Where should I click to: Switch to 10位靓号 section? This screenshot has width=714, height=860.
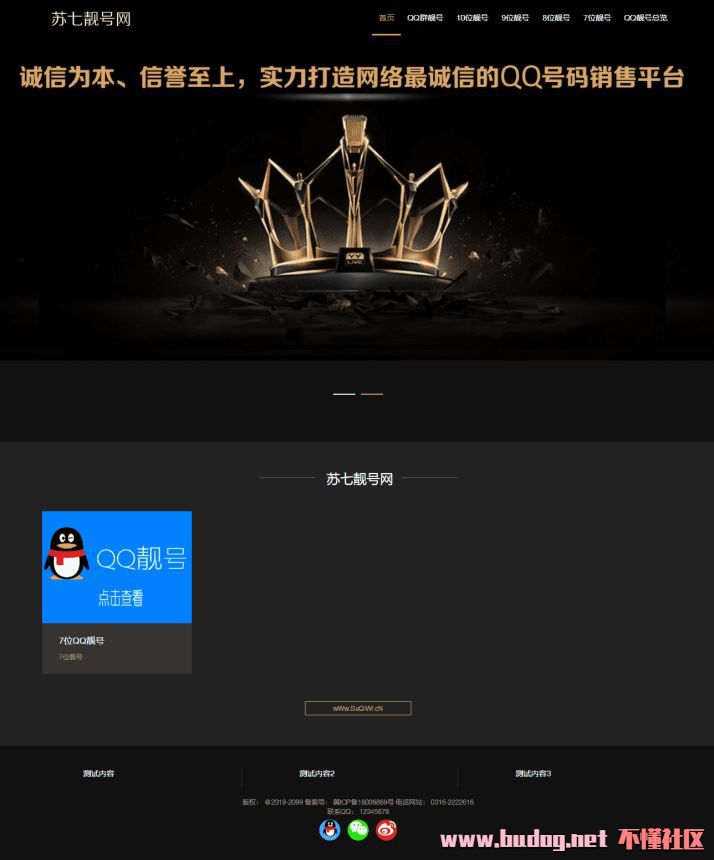(472, 18)
